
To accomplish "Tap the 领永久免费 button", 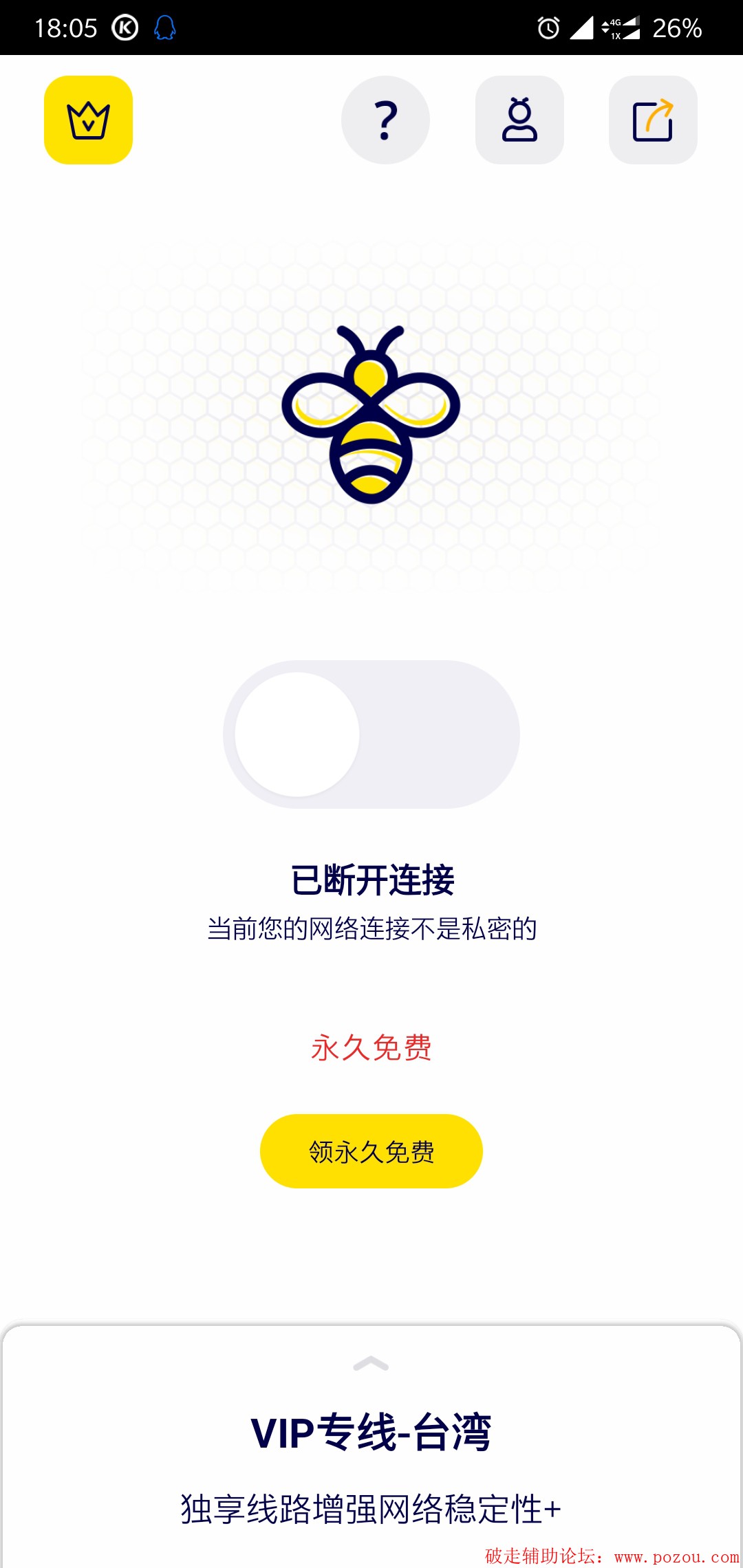I will [x=371, y=1151].
